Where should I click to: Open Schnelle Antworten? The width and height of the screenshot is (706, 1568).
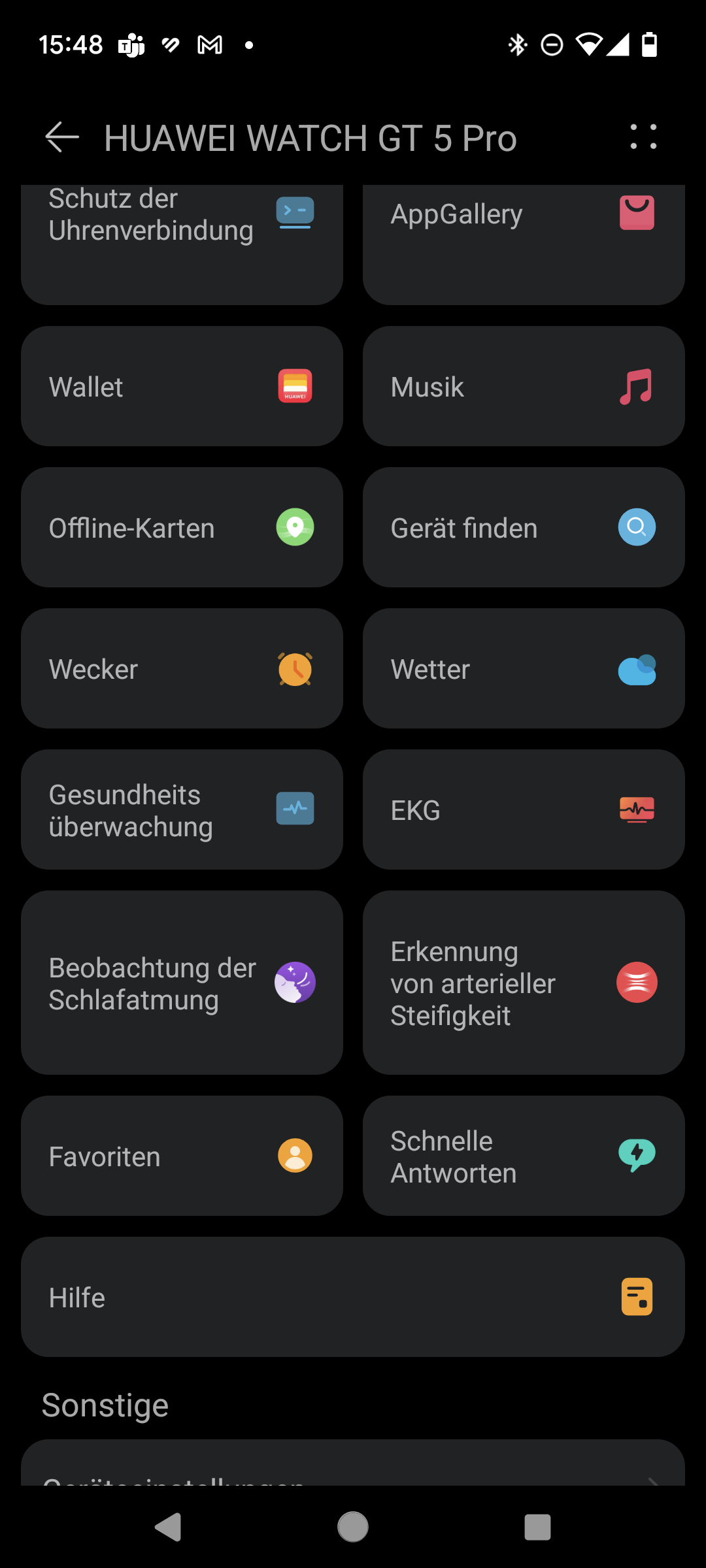pos(524,1156)
